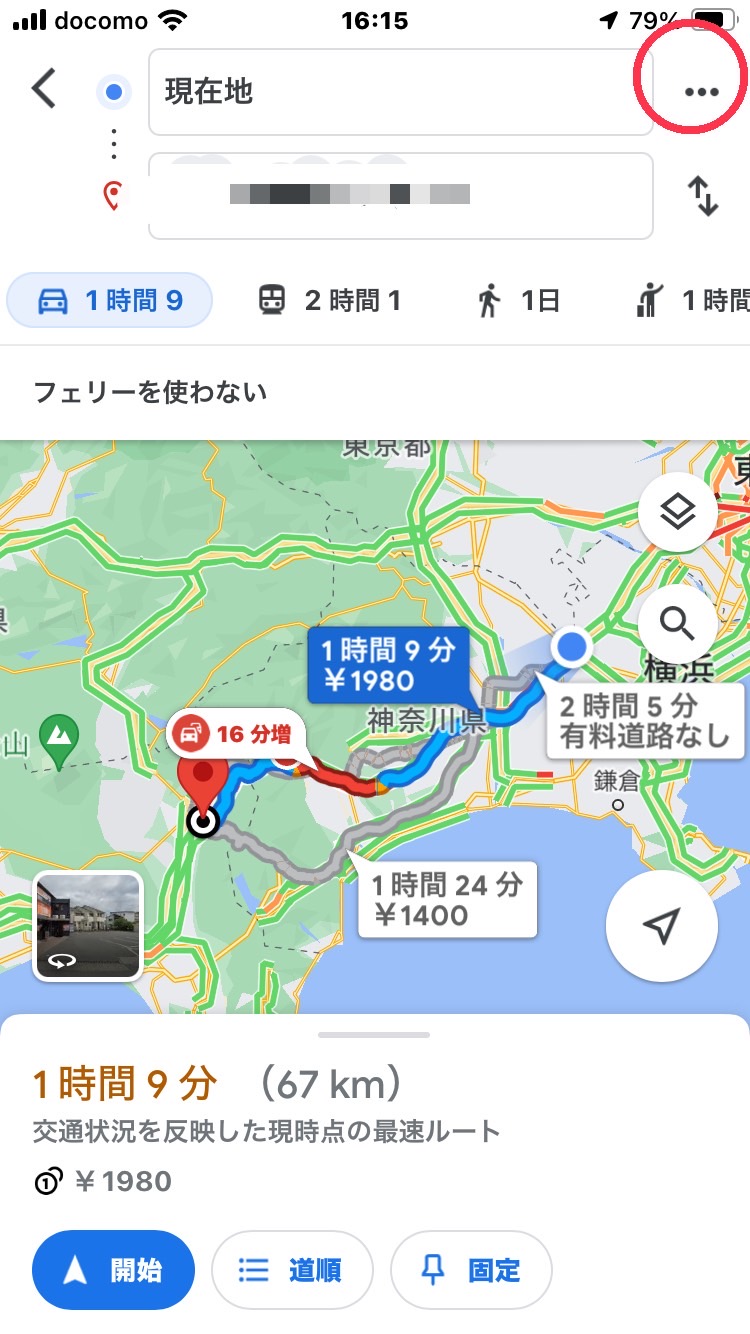Select the car route tab (1時間9)
750x1334 pixels.
(110, 300)
